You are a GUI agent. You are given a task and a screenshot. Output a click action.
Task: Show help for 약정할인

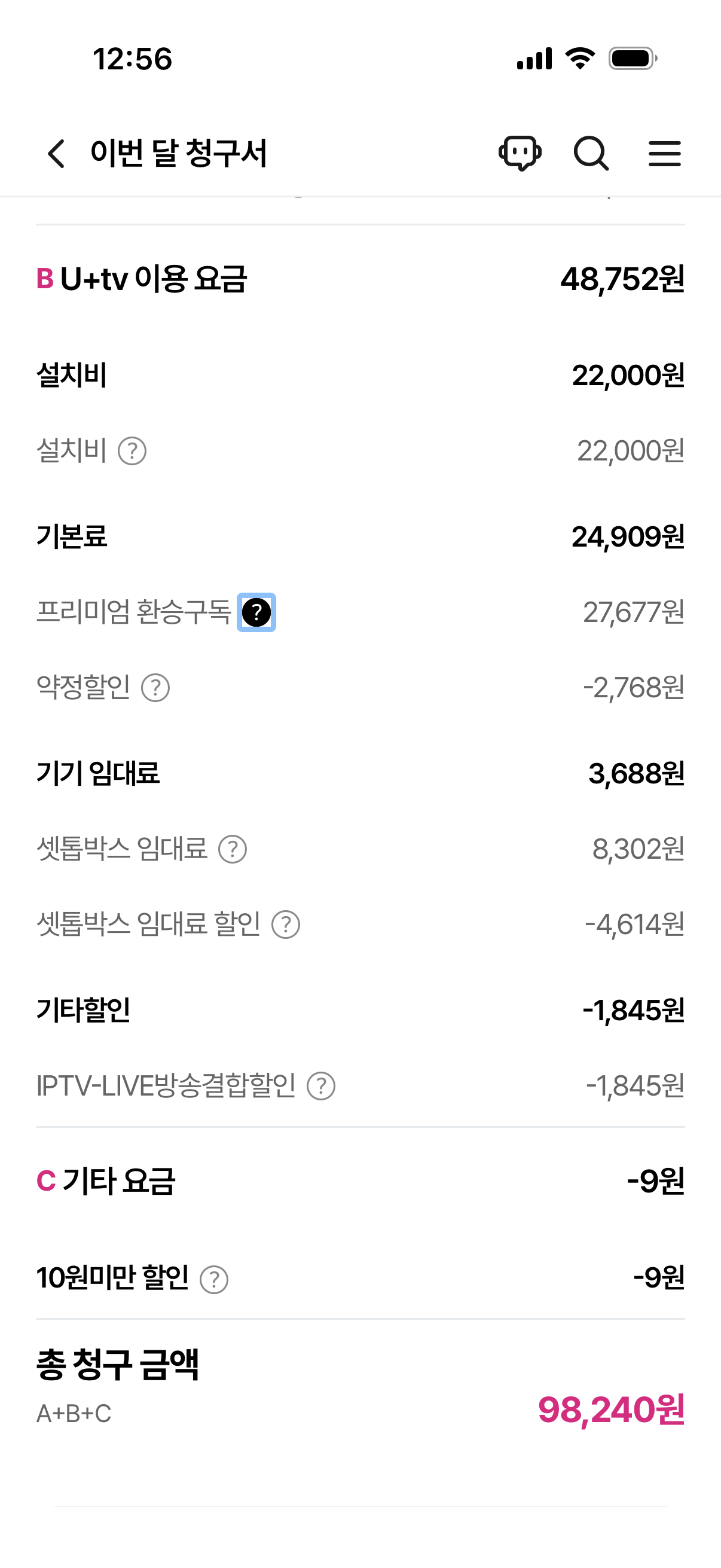click(x=155, y=688)
